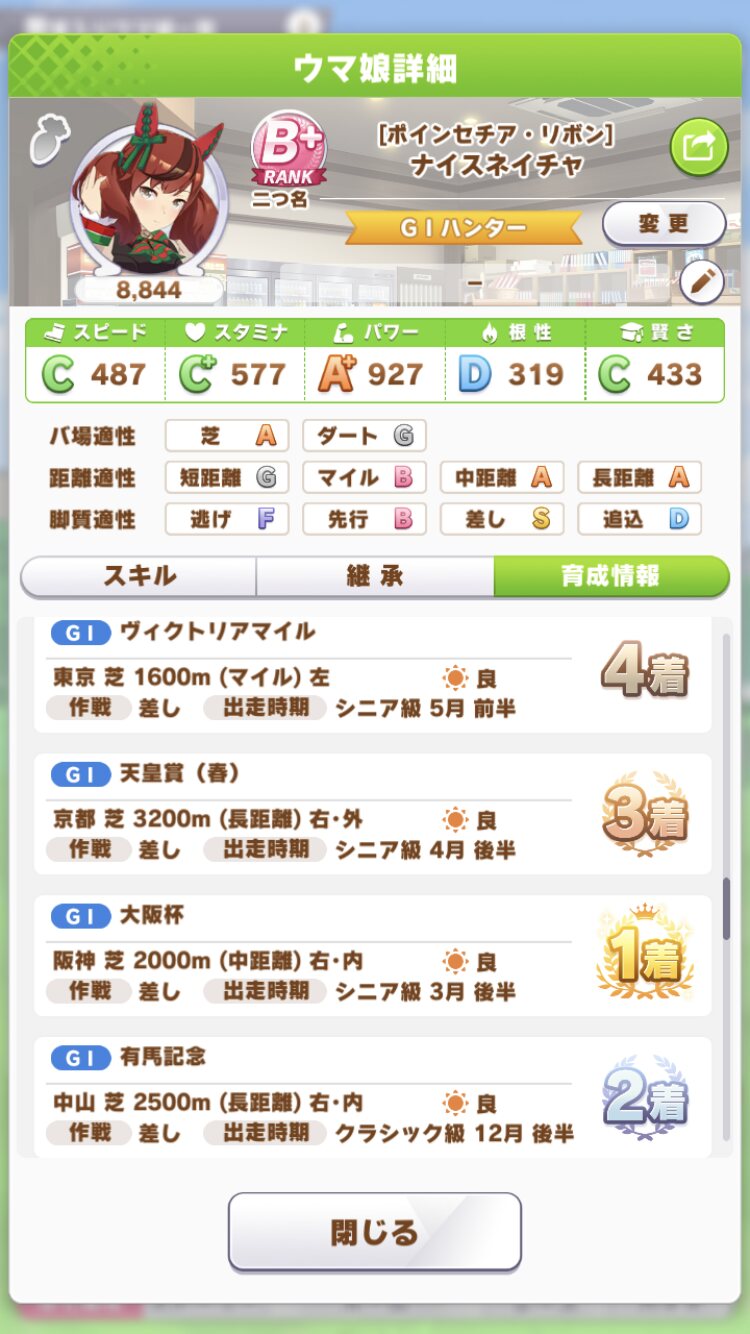Open the 継承 tab

tap(375, 576)
